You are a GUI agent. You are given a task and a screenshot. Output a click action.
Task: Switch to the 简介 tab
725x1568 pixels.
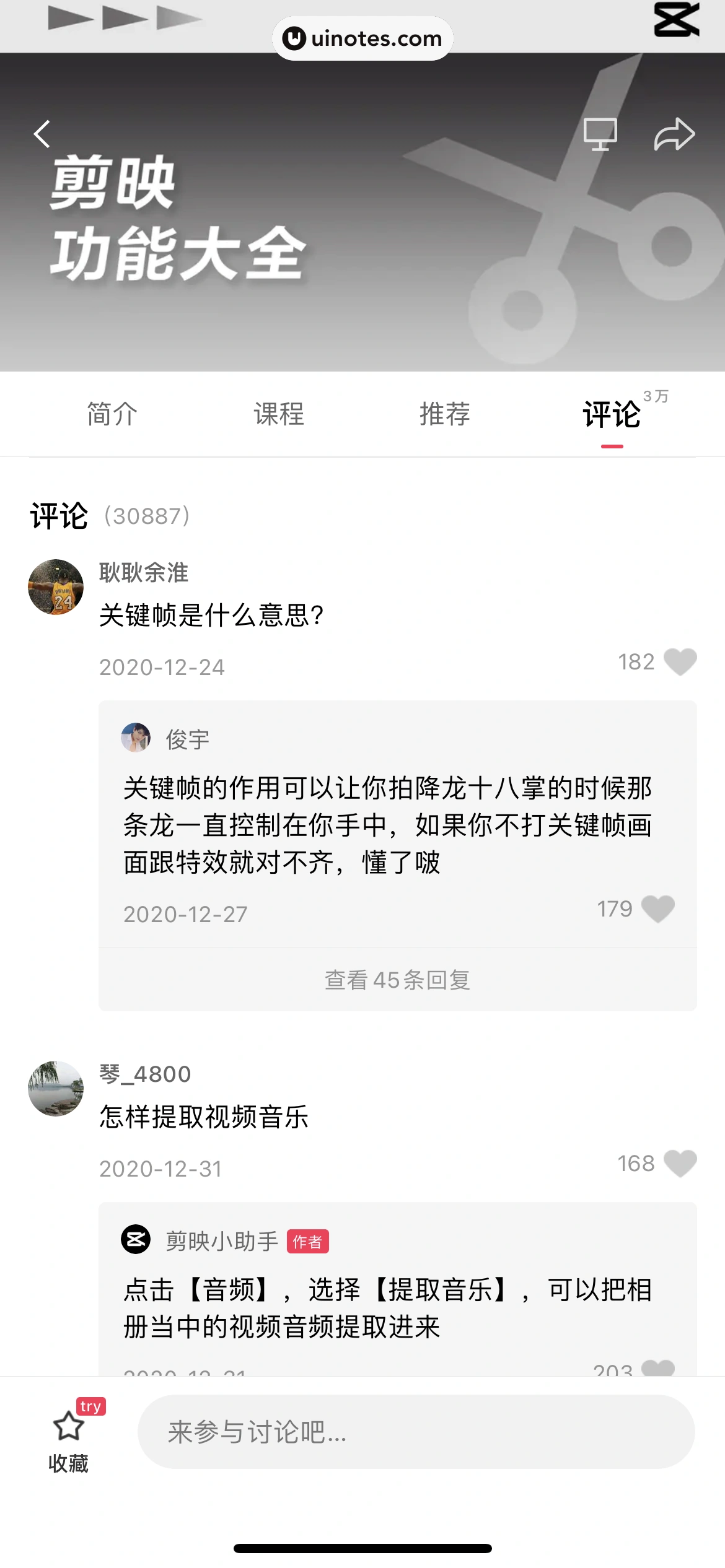pos(110,414)
